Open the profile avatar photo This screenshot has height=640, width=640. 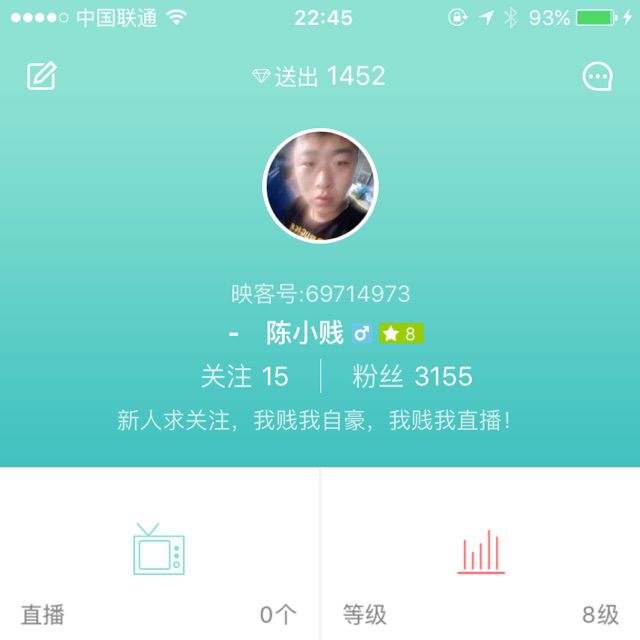point(320,185)
